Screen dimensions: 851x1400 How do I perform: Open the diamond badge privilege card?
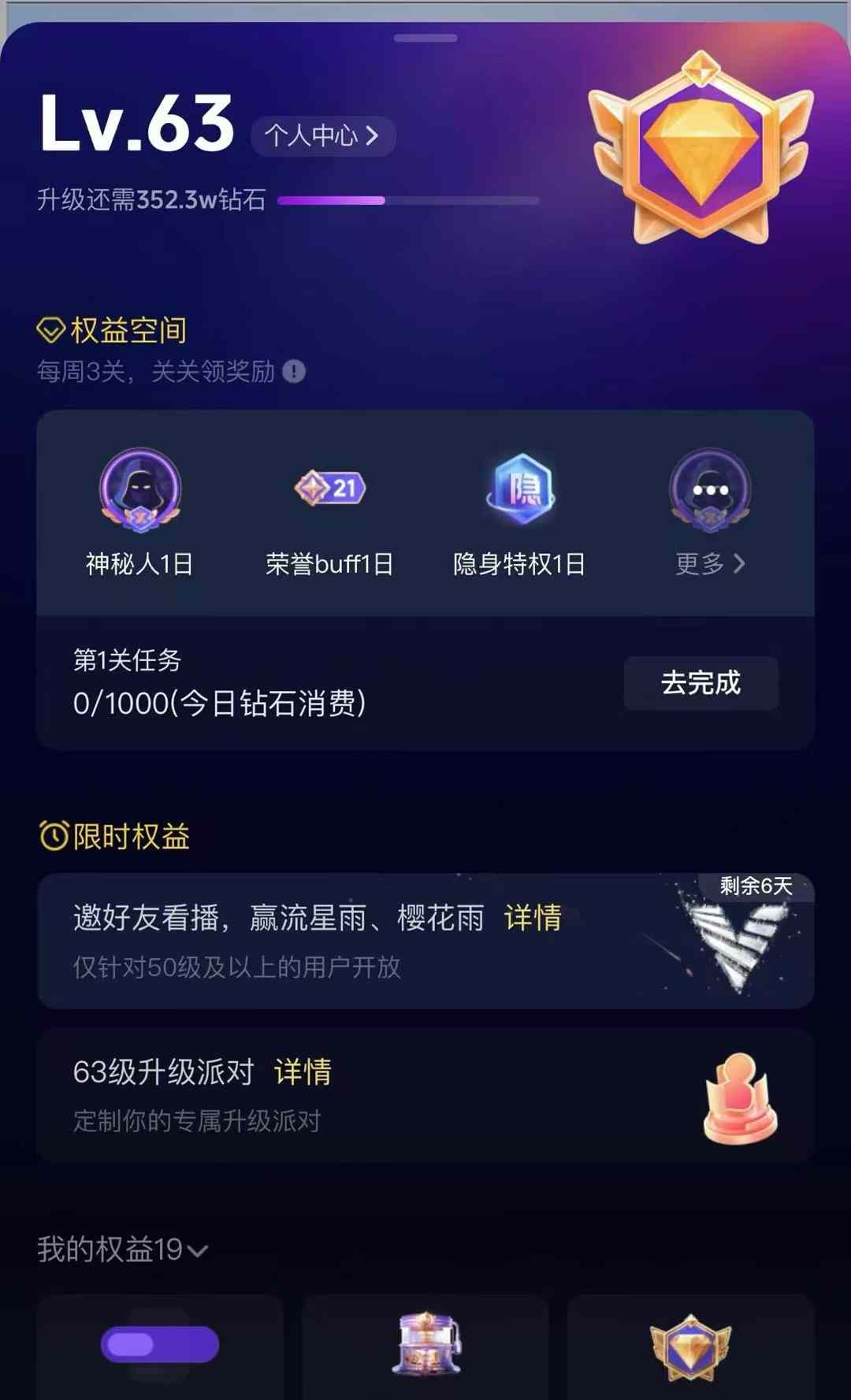690,1346
